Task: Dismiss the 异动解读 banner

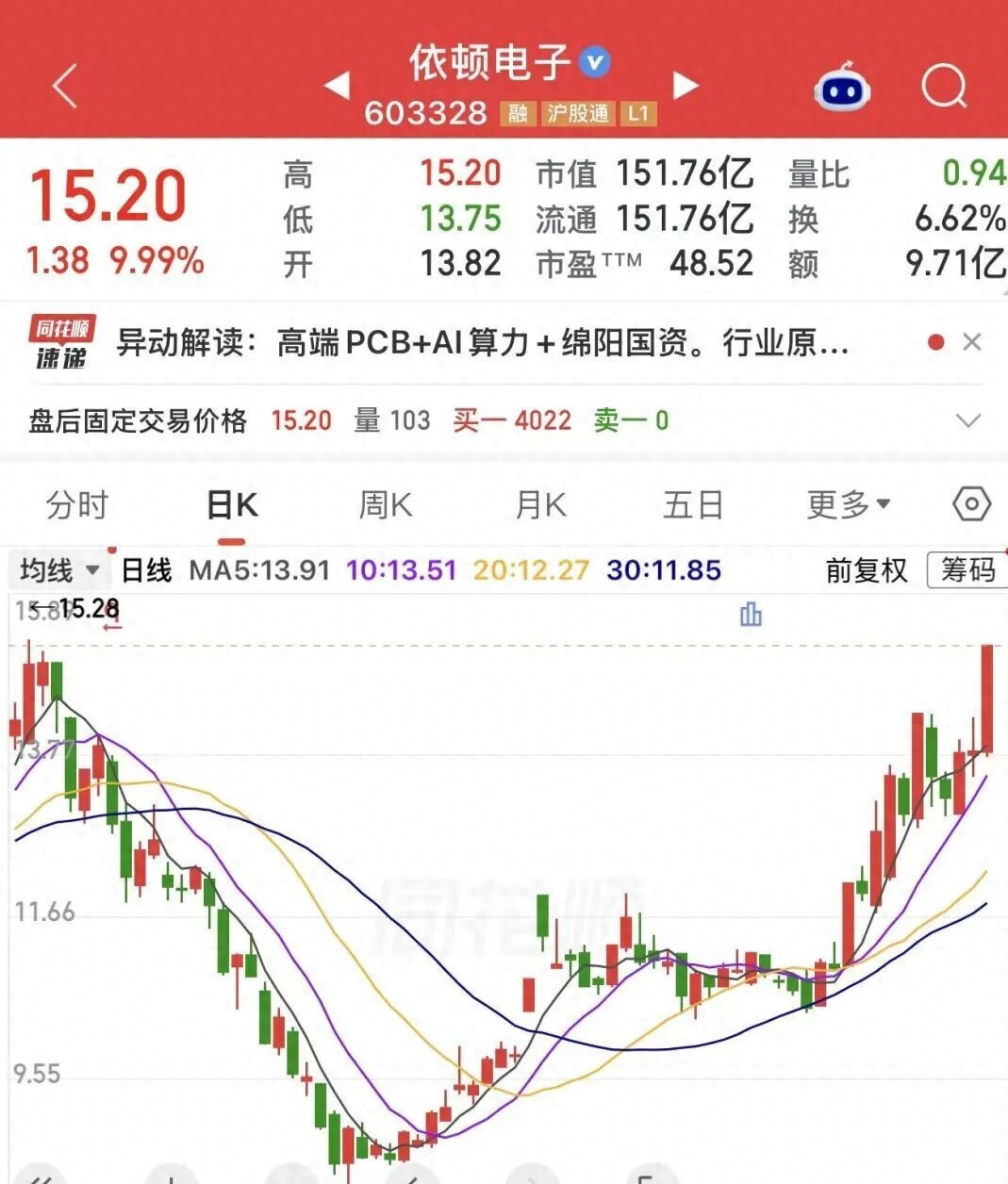Action: (972, 342)
